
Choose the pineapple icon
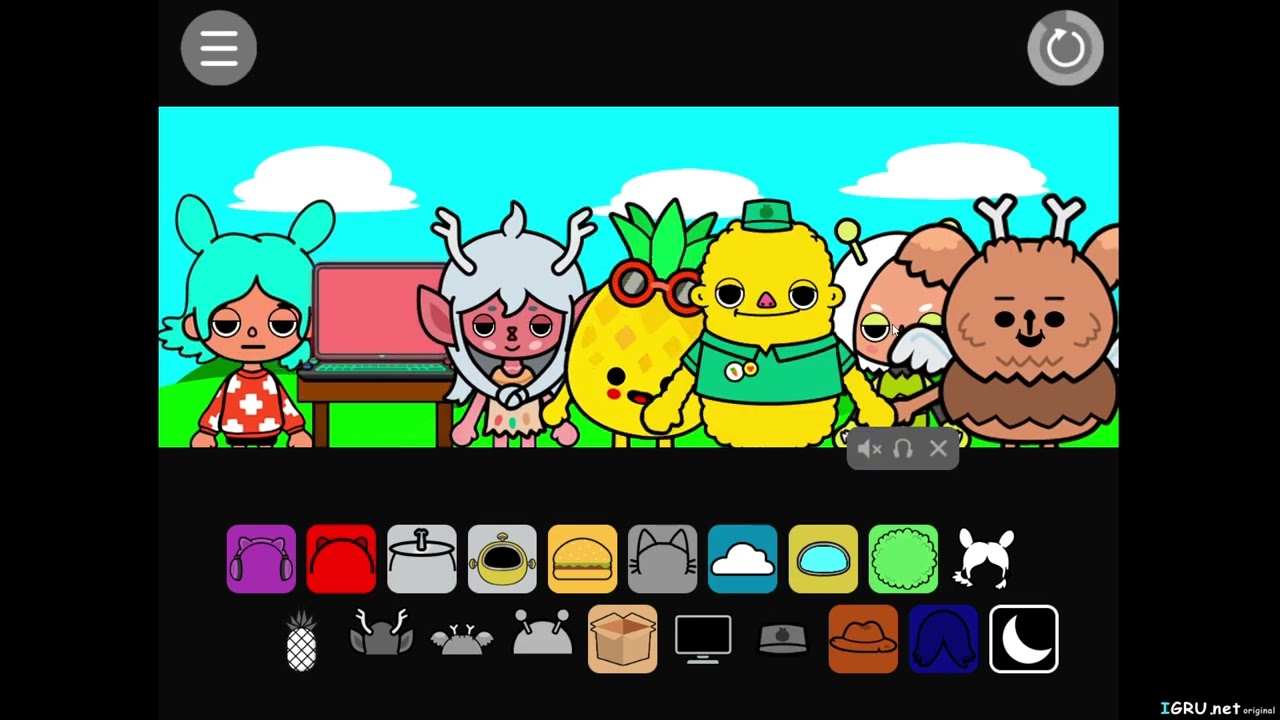301,640
